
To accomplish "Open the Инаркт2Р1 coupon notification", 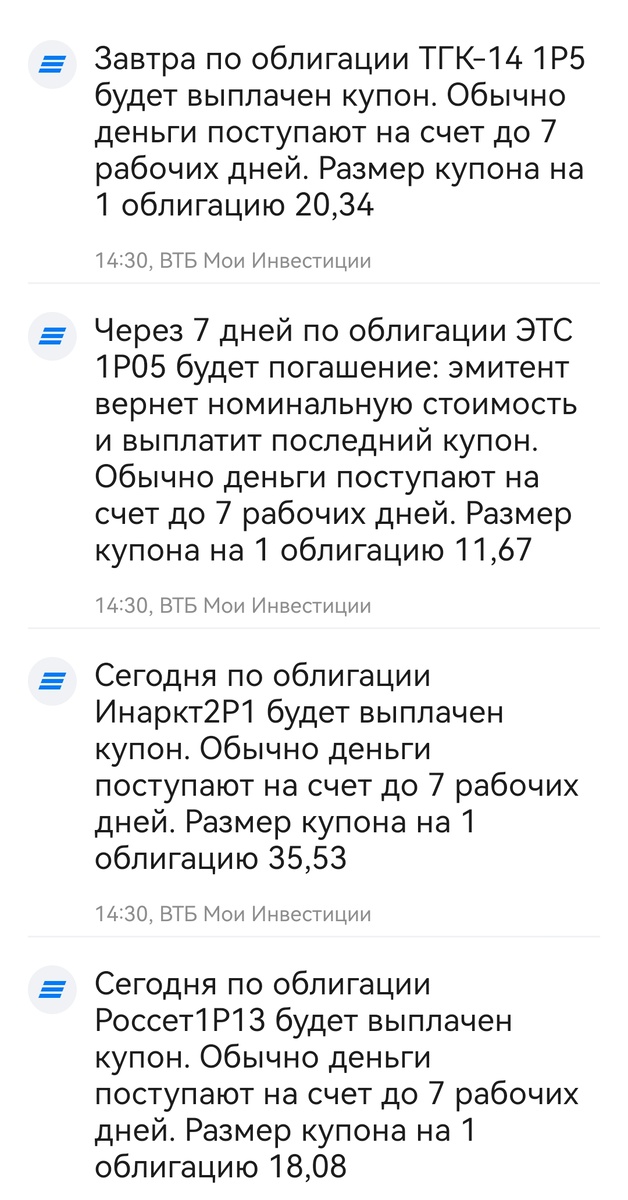I will (314, 783).
